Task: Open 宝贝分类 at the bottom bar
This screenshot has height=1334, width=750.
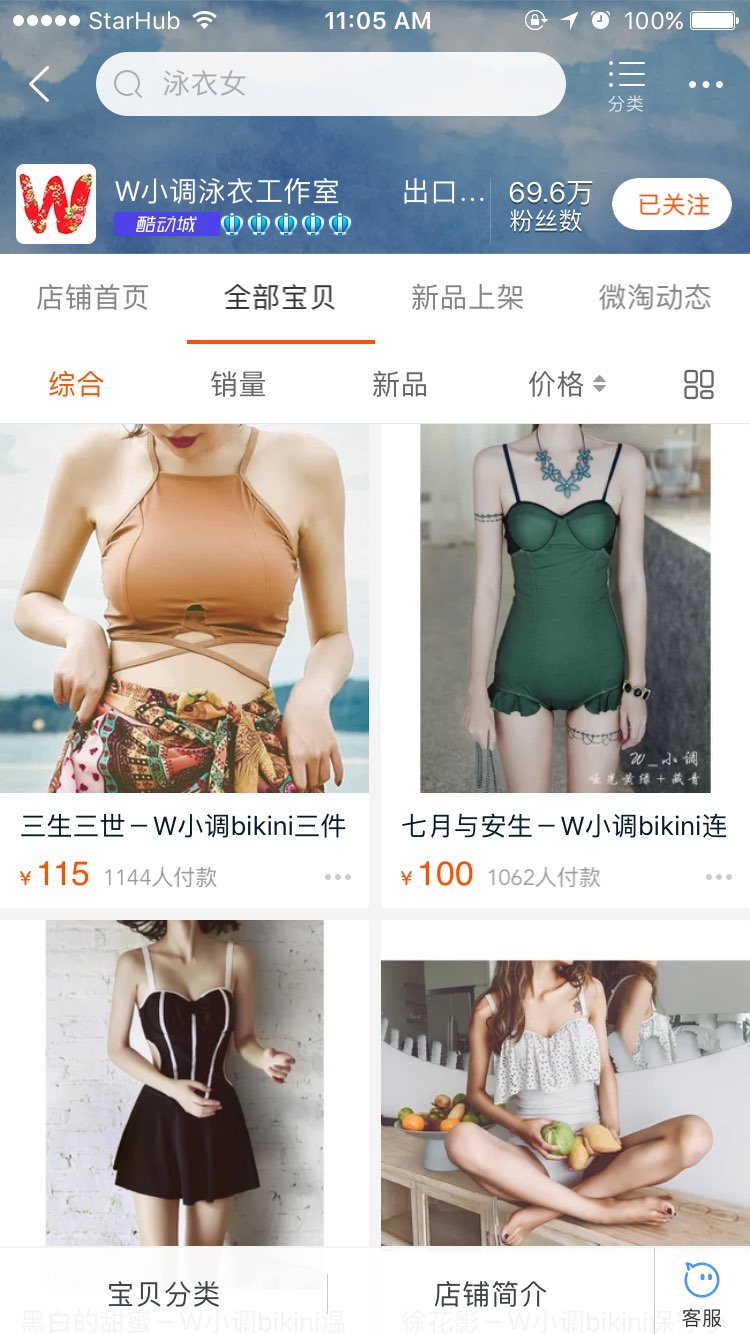Action: tap(163, 1294)
